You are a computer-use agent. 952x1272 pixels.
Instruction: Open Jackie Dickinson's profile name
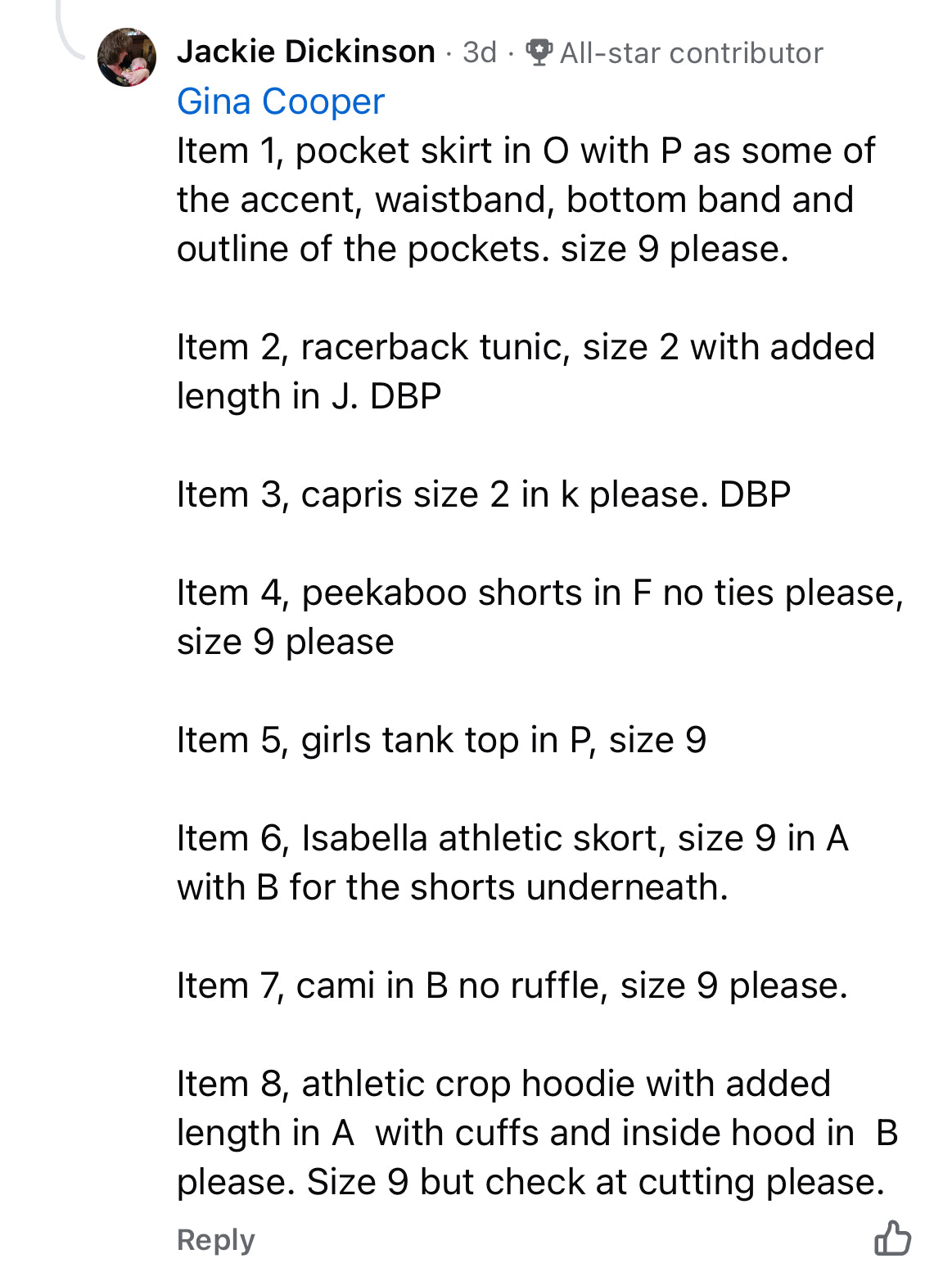(x=306, y=52)
